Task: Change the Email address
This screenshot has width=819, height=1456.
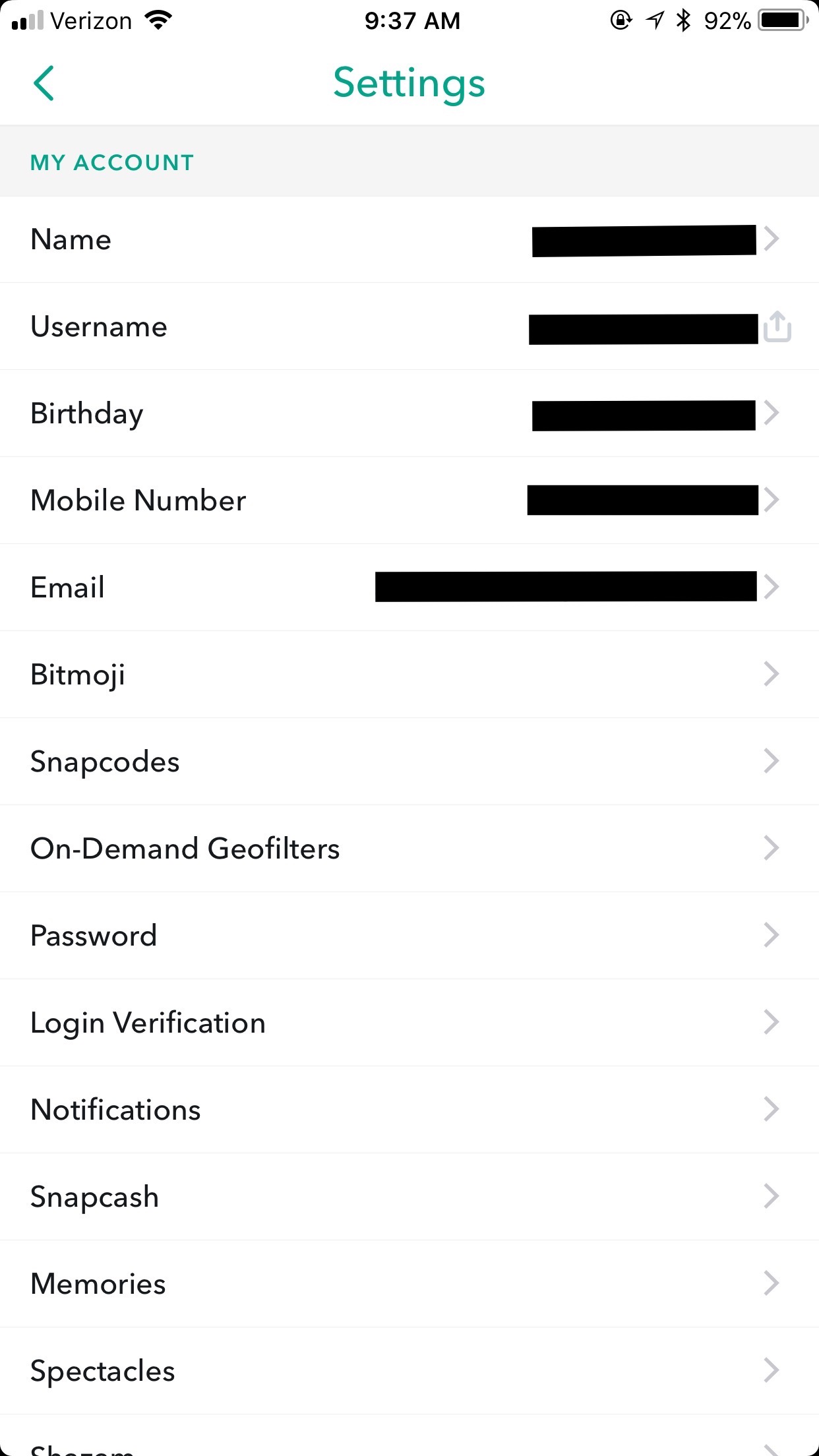Action: pos(409,588)
